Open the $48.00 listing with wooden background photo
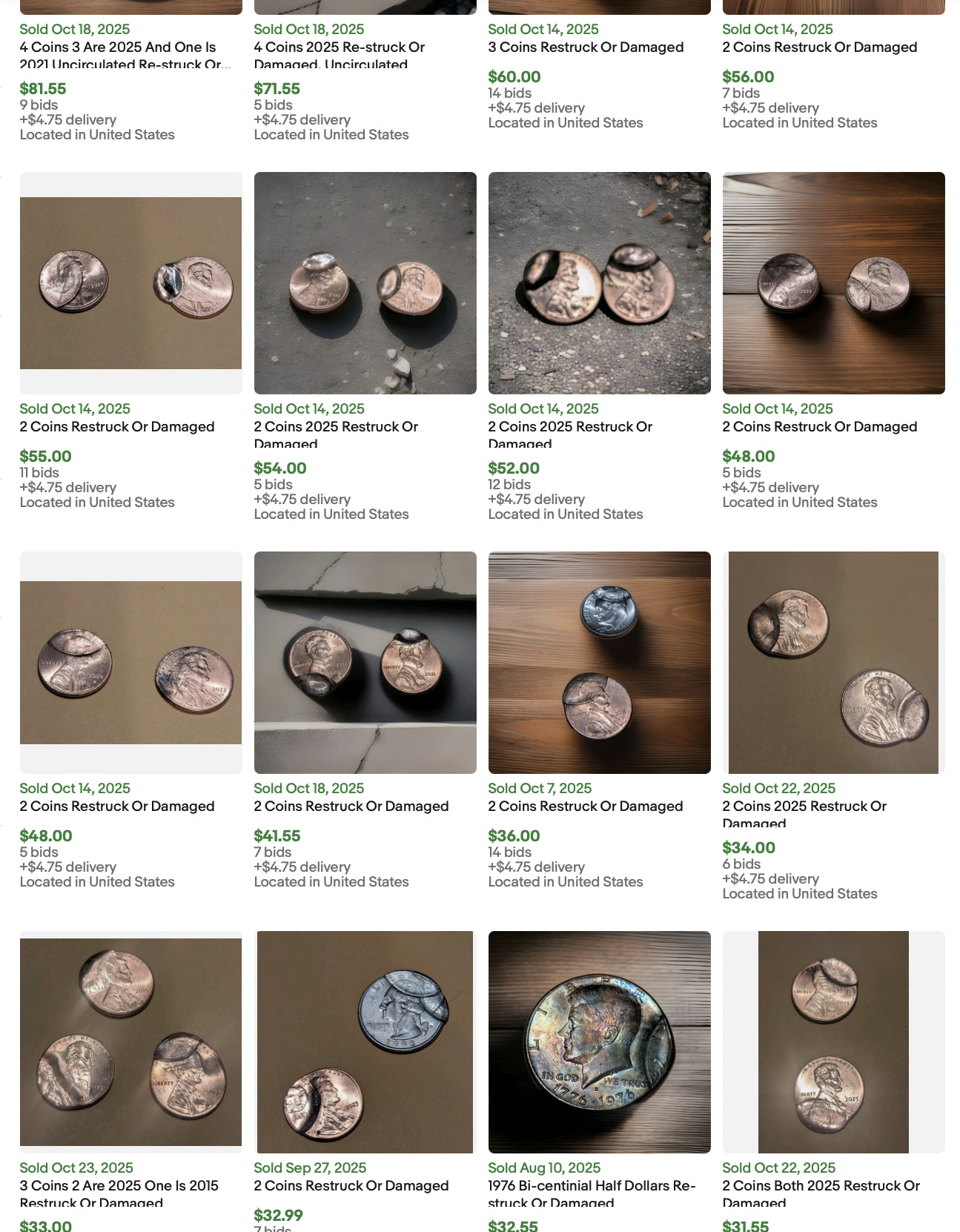This screenshot has height=1232, width=960. pyautogui.click(x=833, y=283)
